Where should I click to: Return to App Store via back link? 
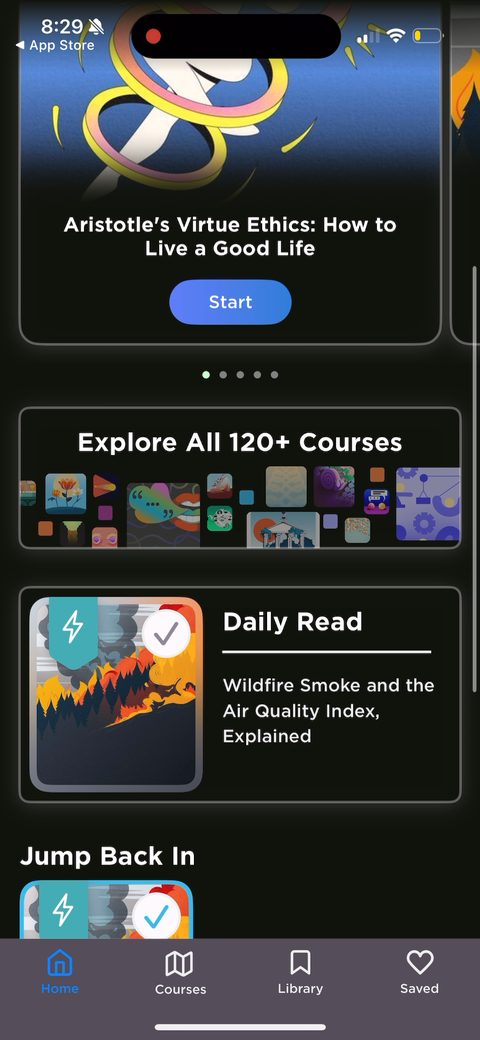click(55, 45)
